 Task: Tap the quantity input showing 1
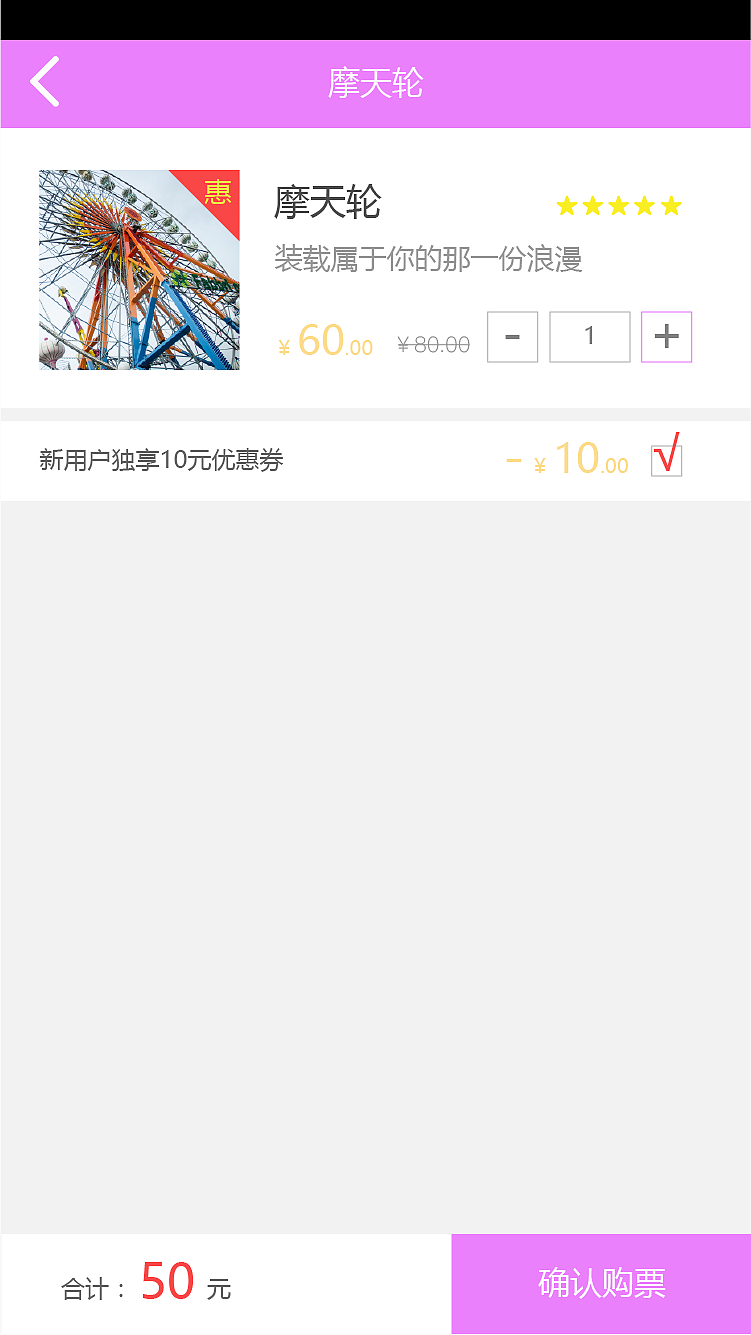[589, 337]
